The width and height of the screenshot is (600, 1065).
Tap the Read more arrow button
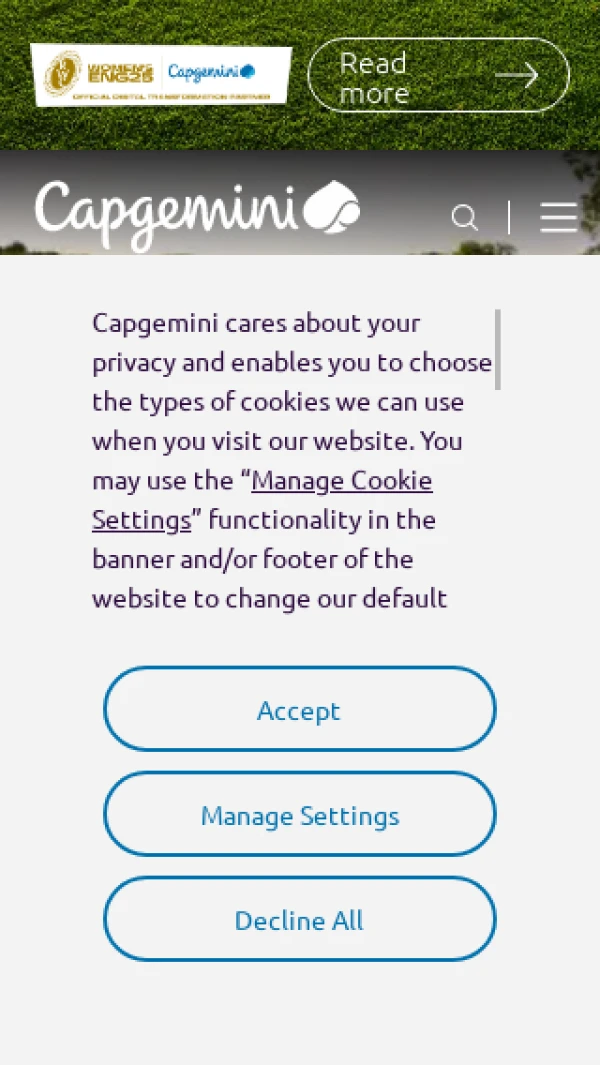438,76
